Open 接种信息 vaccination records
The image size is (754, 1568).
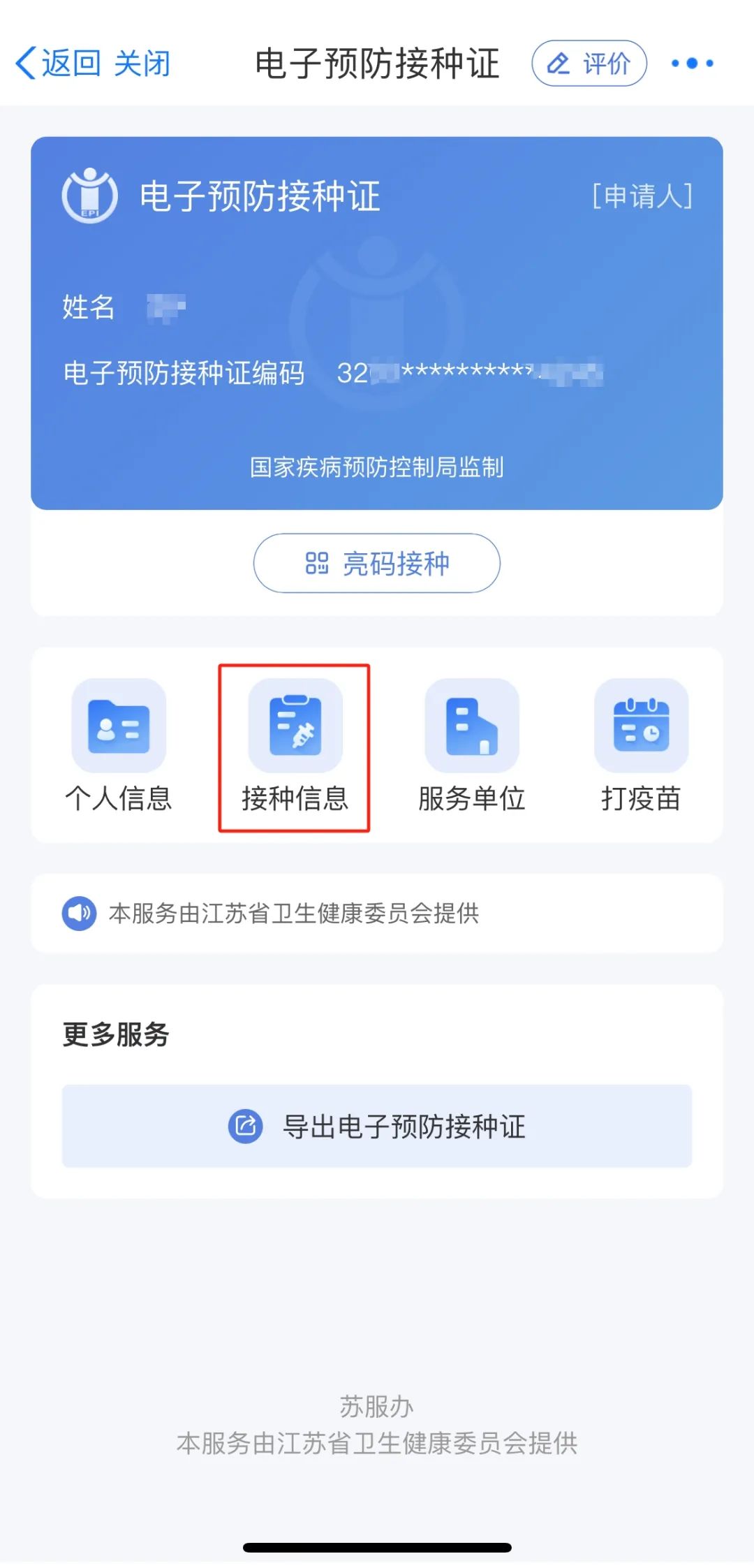[x=295, y=745]
